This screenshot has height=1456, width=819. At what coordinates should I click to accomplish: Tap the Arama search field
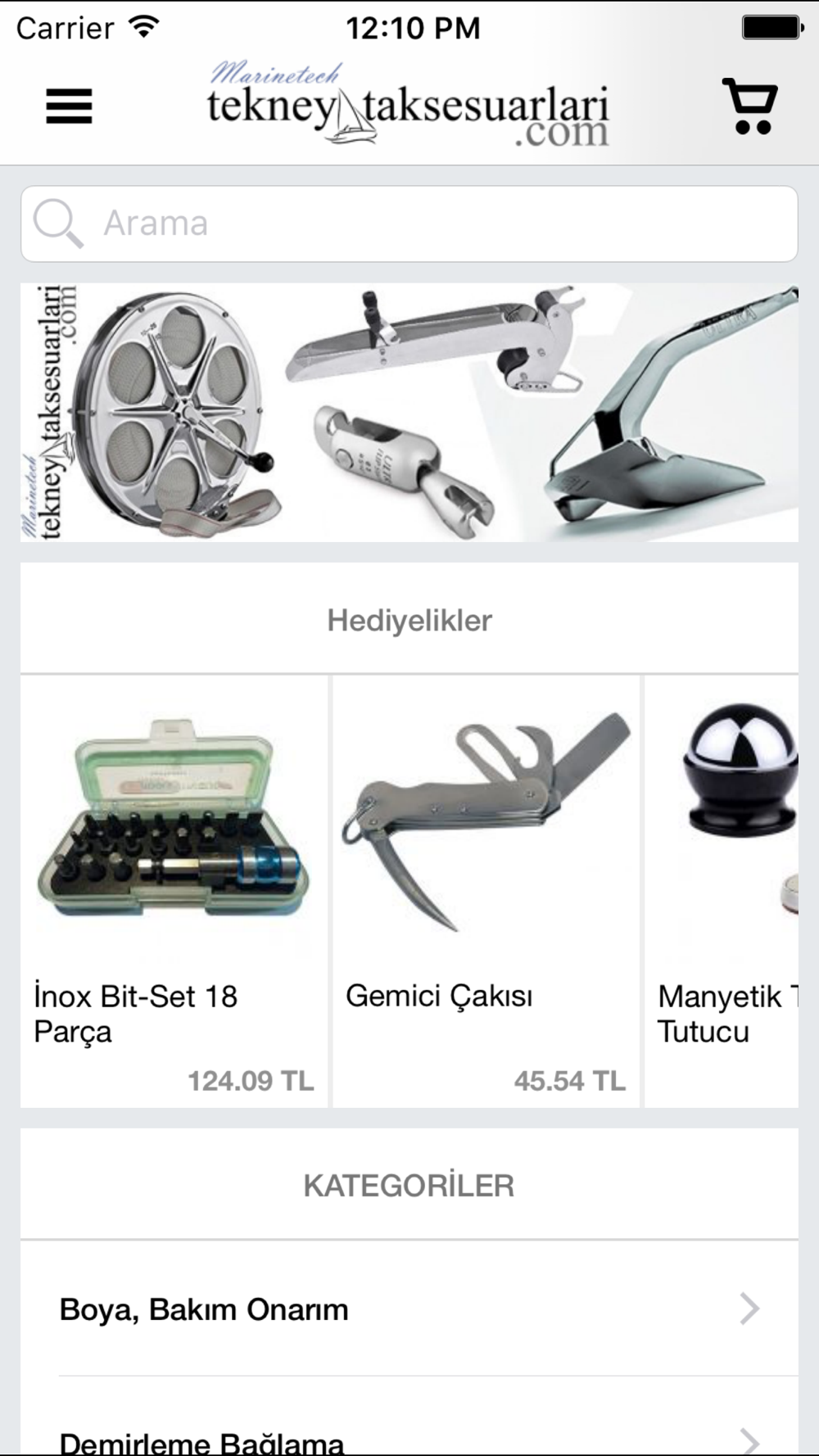pos(409,224)
